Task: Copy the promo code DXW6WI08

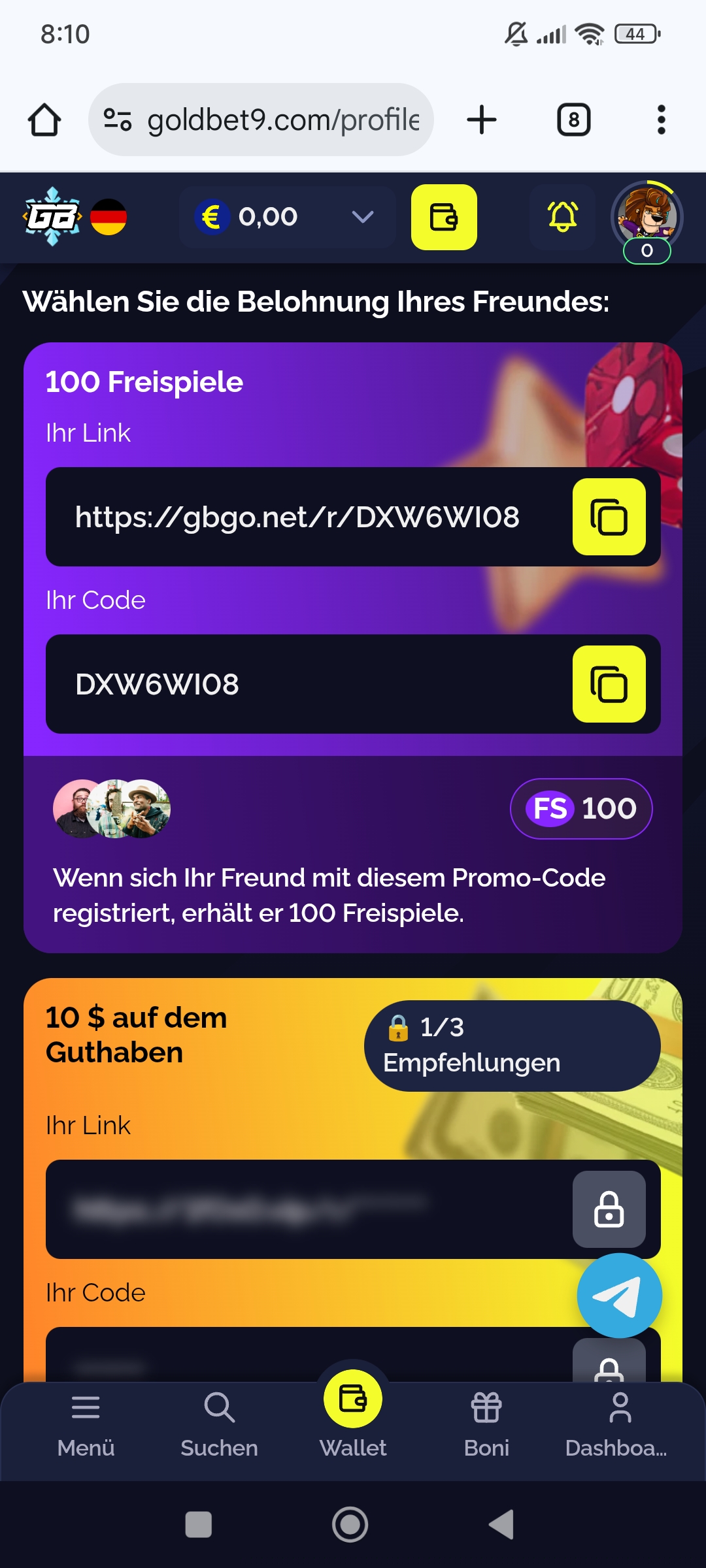Action: pos(609,684)
